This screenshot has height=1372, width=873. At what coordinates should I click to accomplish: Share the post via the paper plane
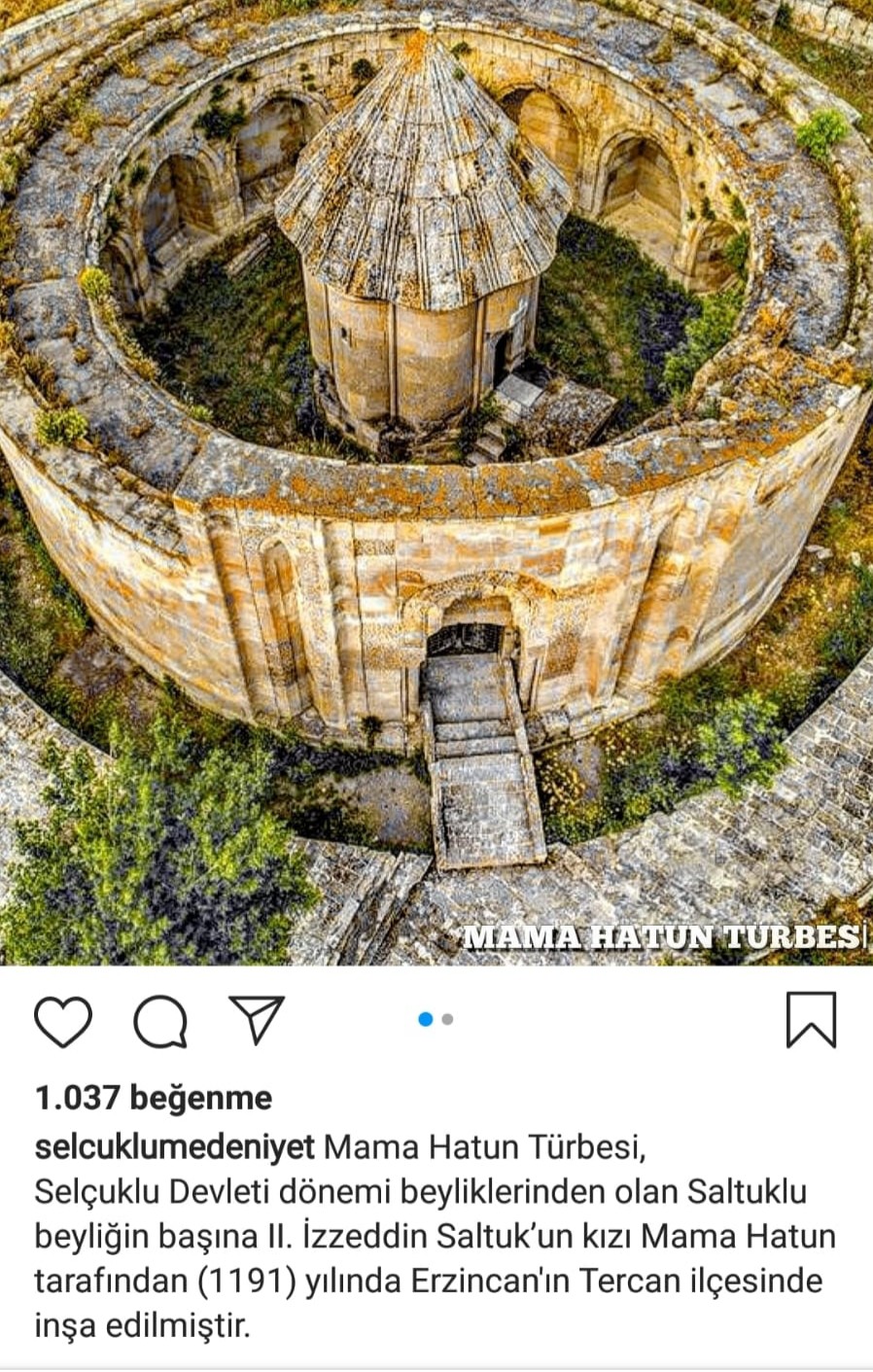(257, 1019)
